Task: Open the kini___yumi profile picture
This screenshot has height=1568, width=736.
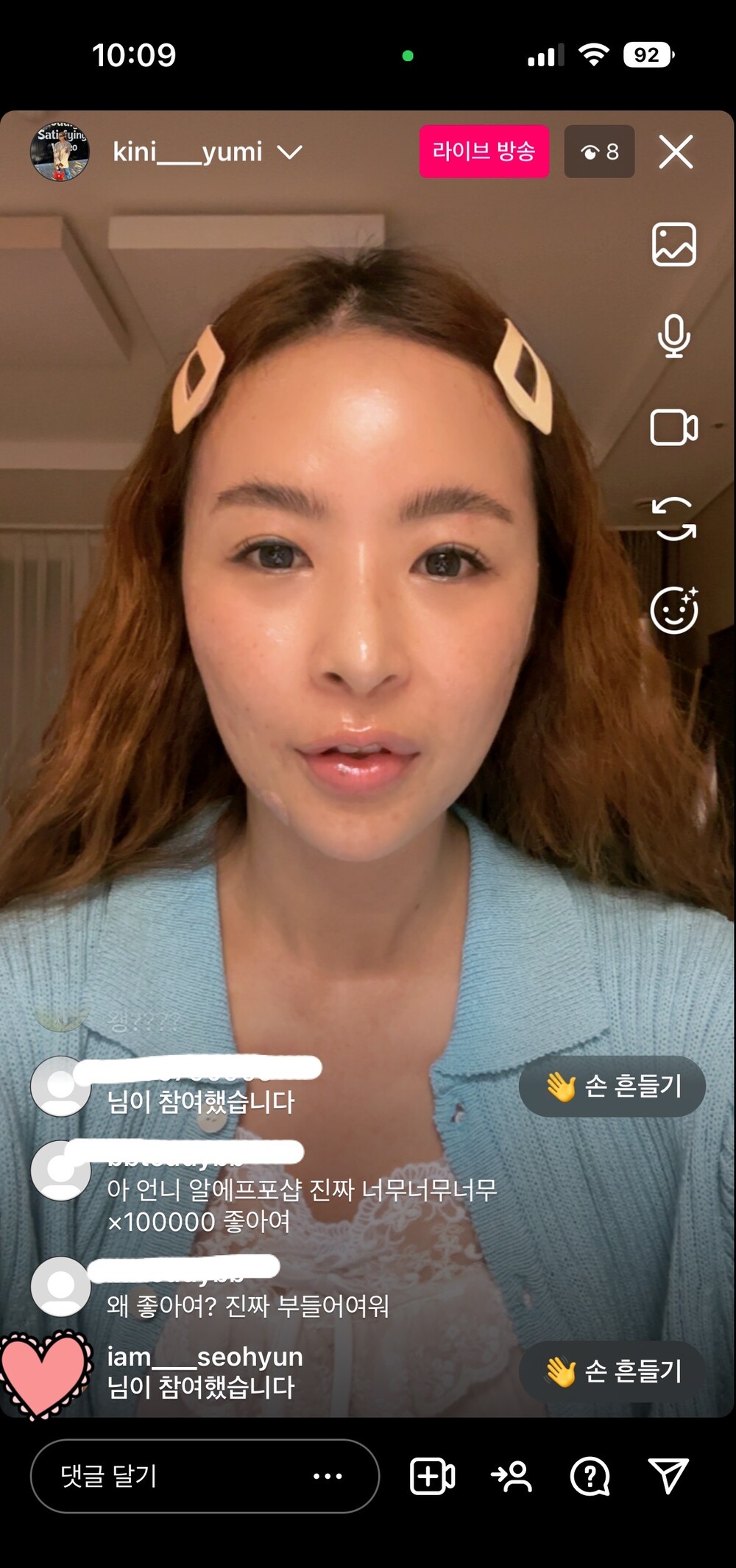Action: coord(60,152)
